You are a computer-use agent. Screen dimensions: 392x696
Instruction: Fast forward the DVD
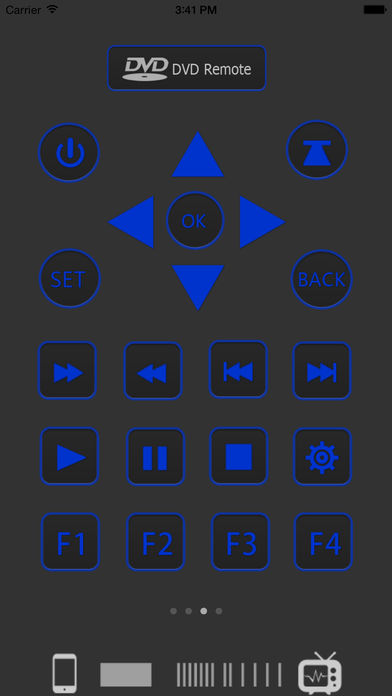(67, 370)
